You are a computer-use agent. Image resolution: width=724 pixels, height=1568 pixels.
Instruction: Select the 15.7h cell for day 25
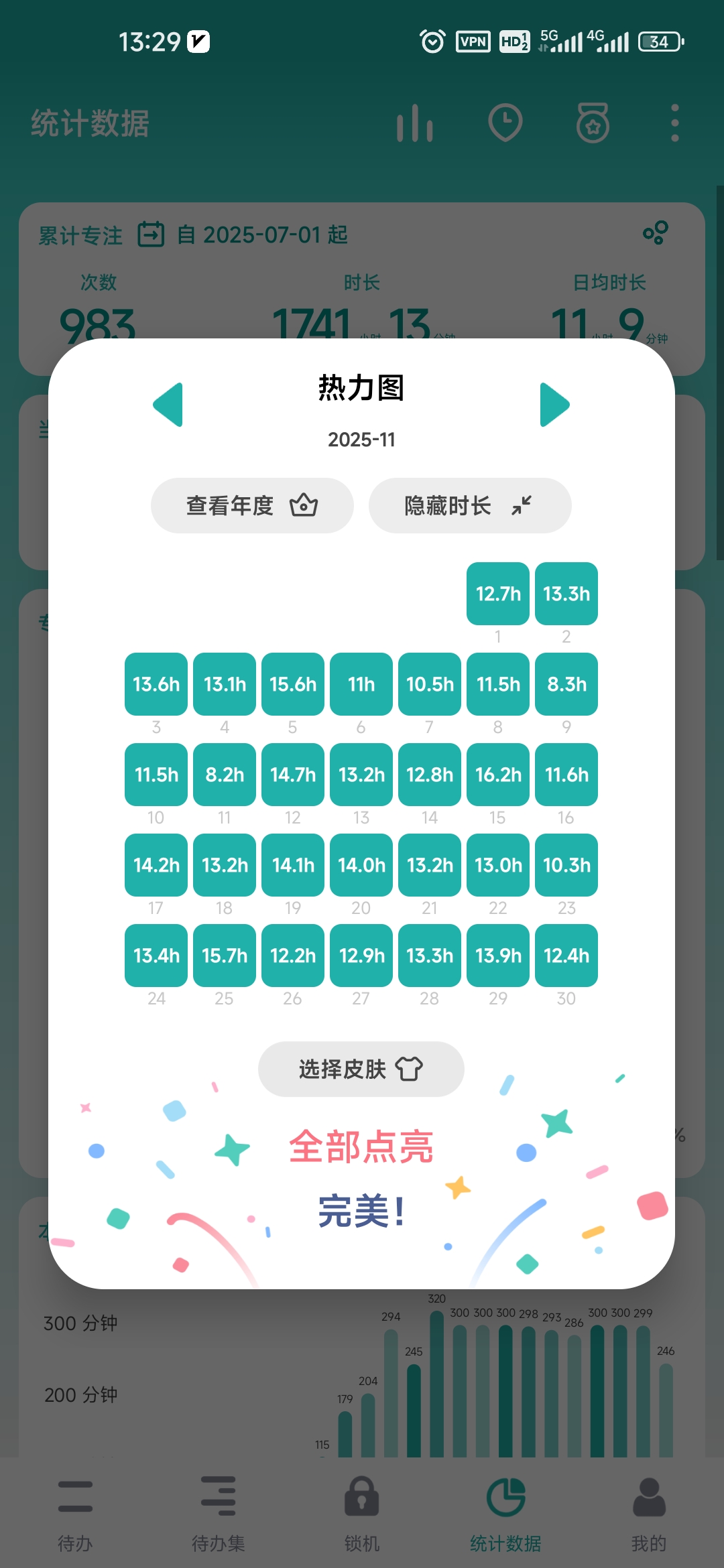point(225,956)
